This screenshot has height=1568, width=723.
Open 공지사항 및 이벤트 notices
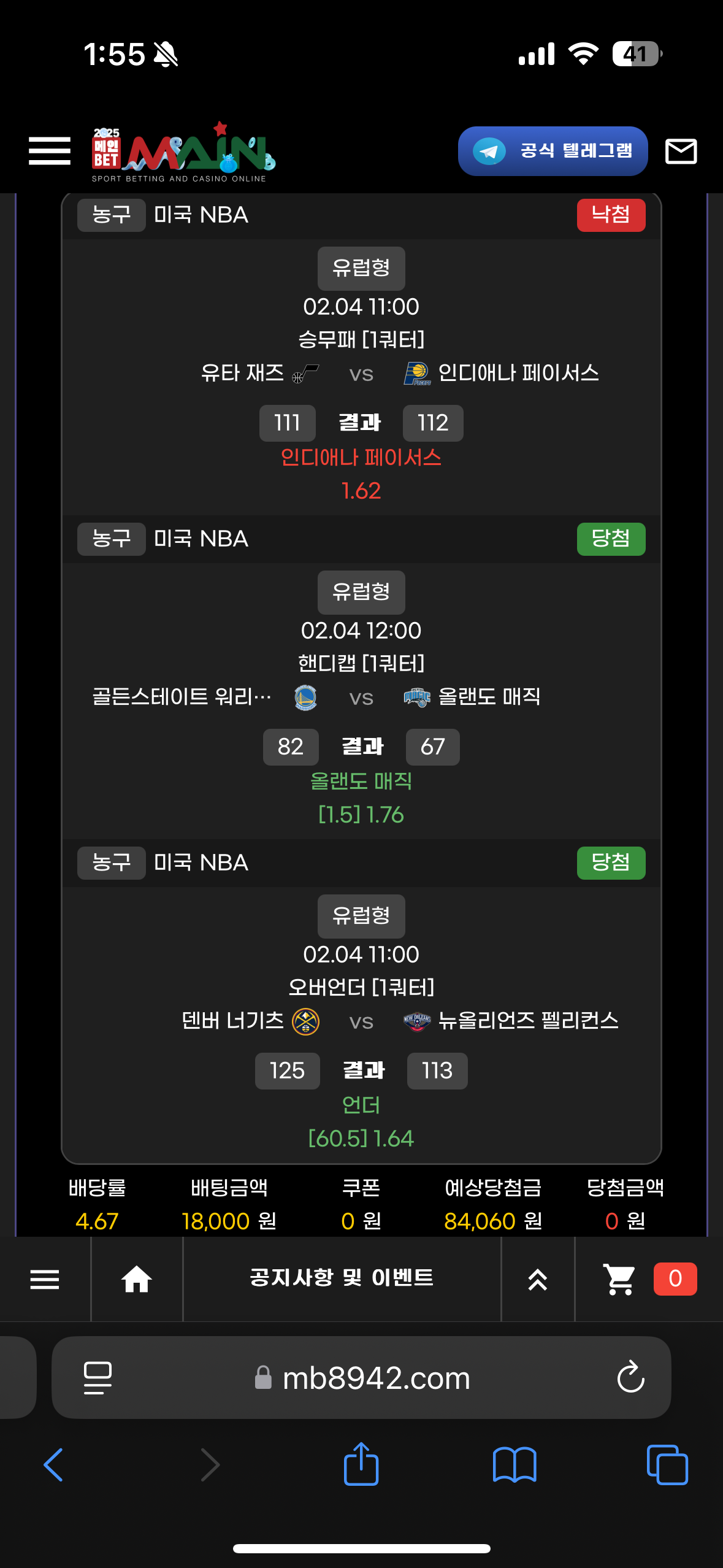point(342,1278)
